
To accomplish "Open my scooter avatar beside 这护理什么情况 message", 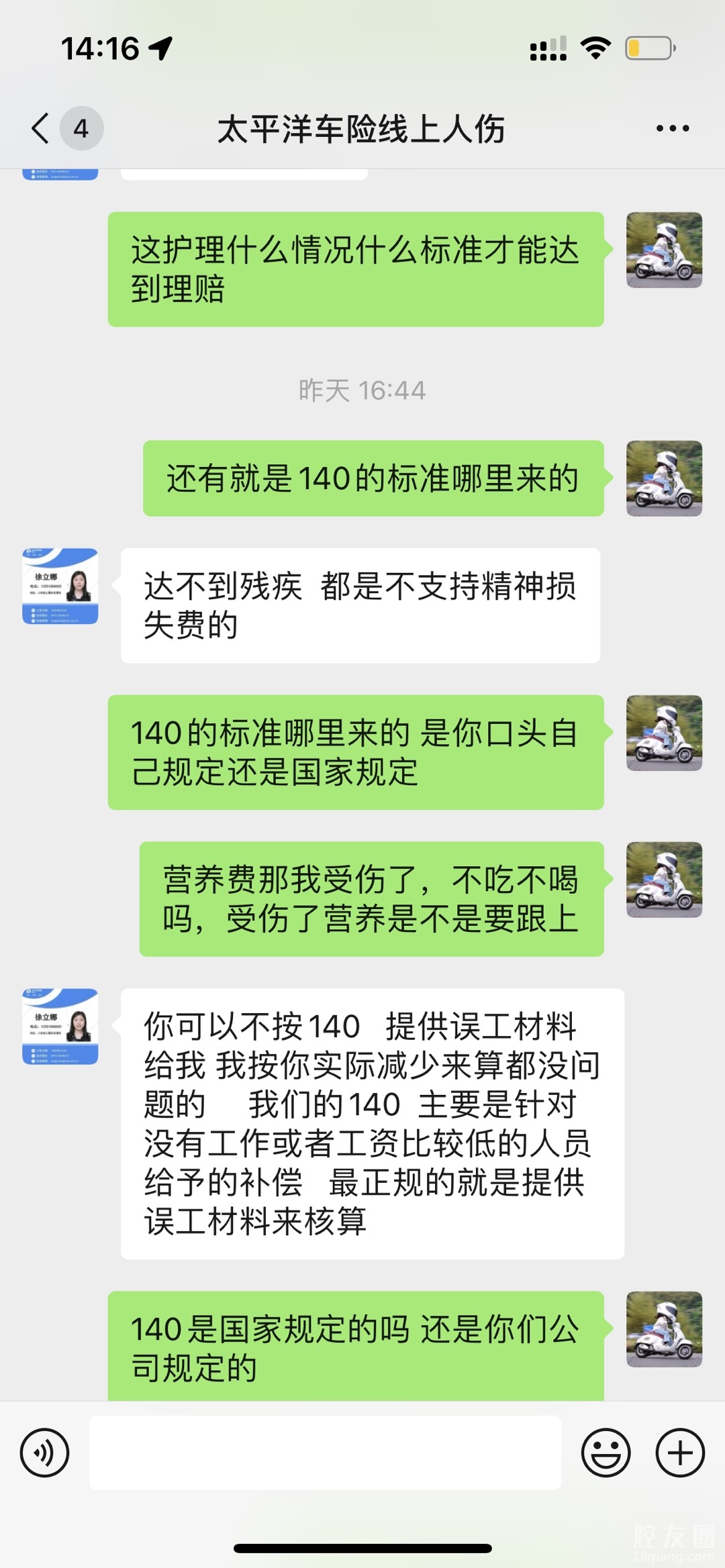I will [664, 250].
